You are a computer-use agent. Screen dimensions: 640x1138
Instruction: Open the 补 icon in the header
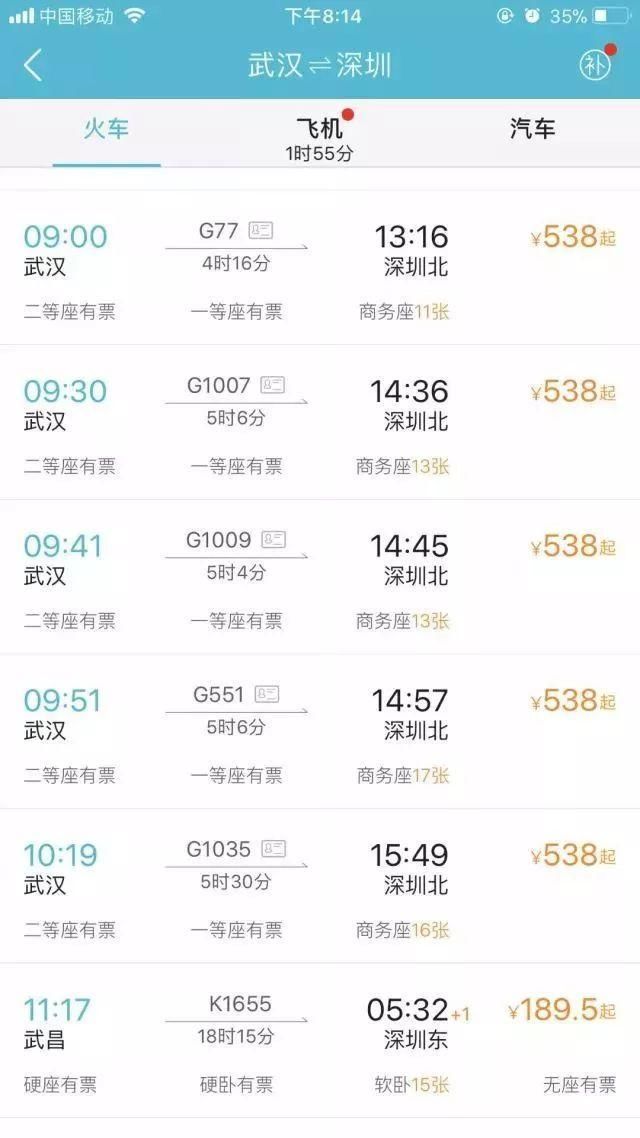595,65
